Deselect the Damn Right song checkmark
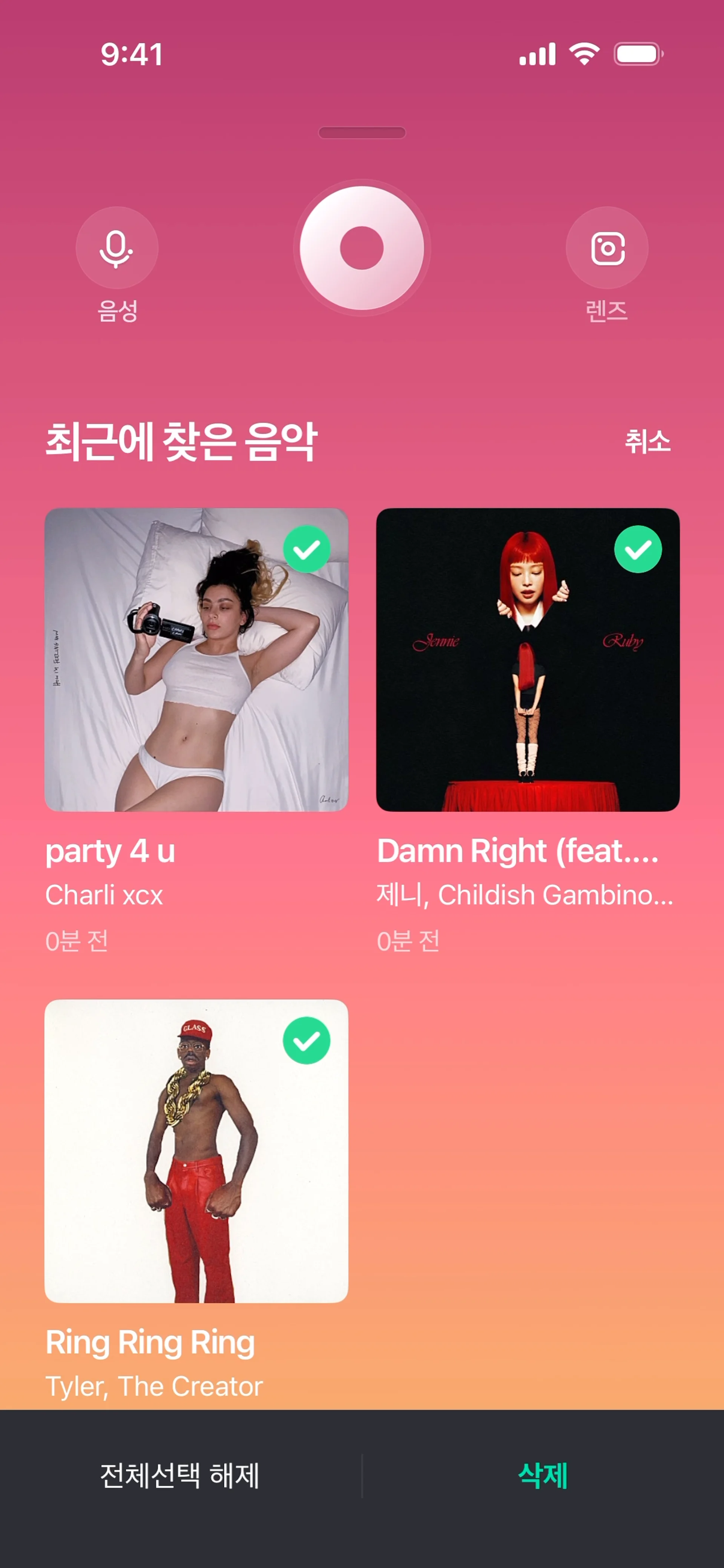724x1568 pixels. tap(638, 549)
